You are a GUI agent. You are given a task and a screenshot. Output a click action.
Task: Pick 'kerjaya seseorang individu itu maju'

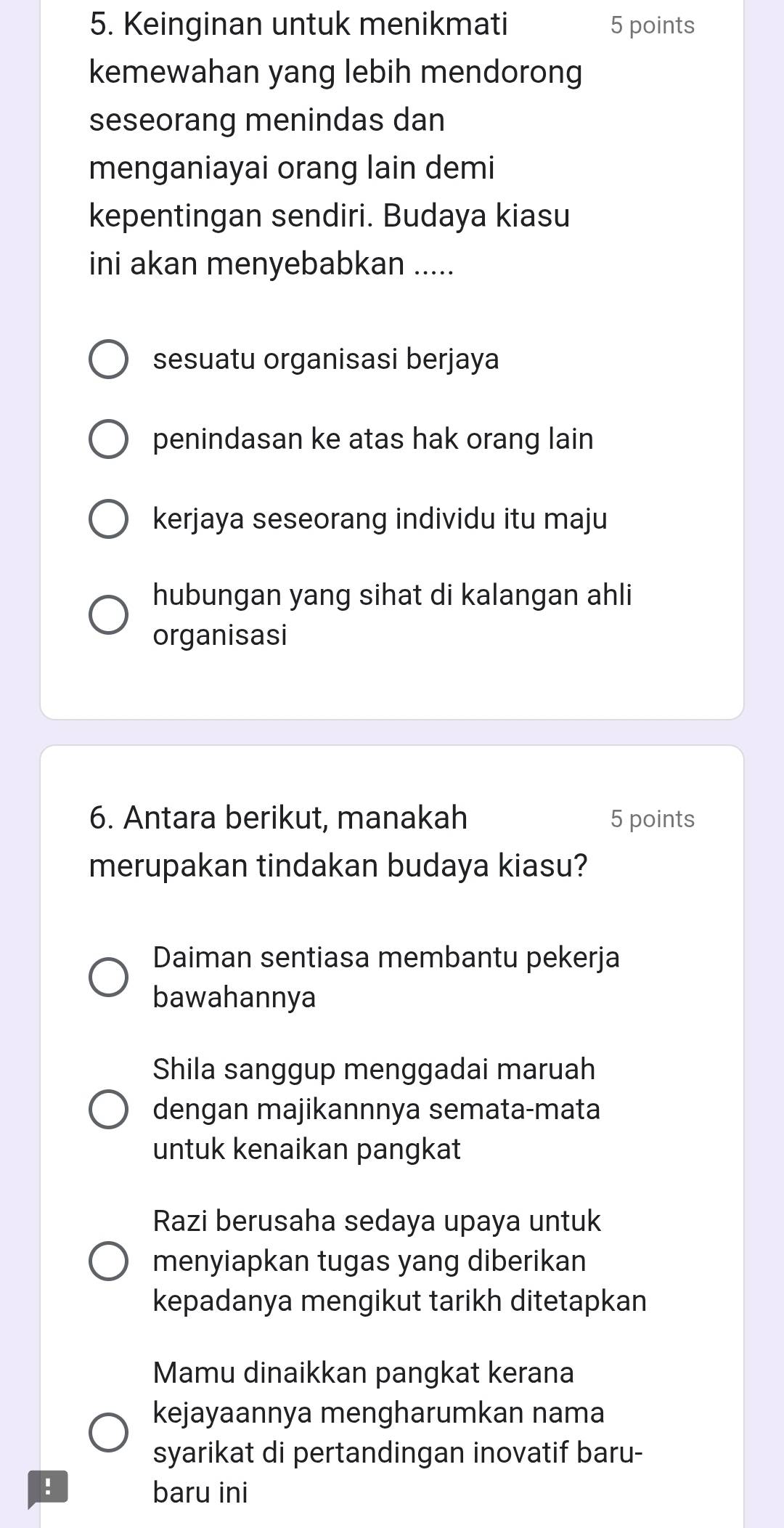coord(109,519)
